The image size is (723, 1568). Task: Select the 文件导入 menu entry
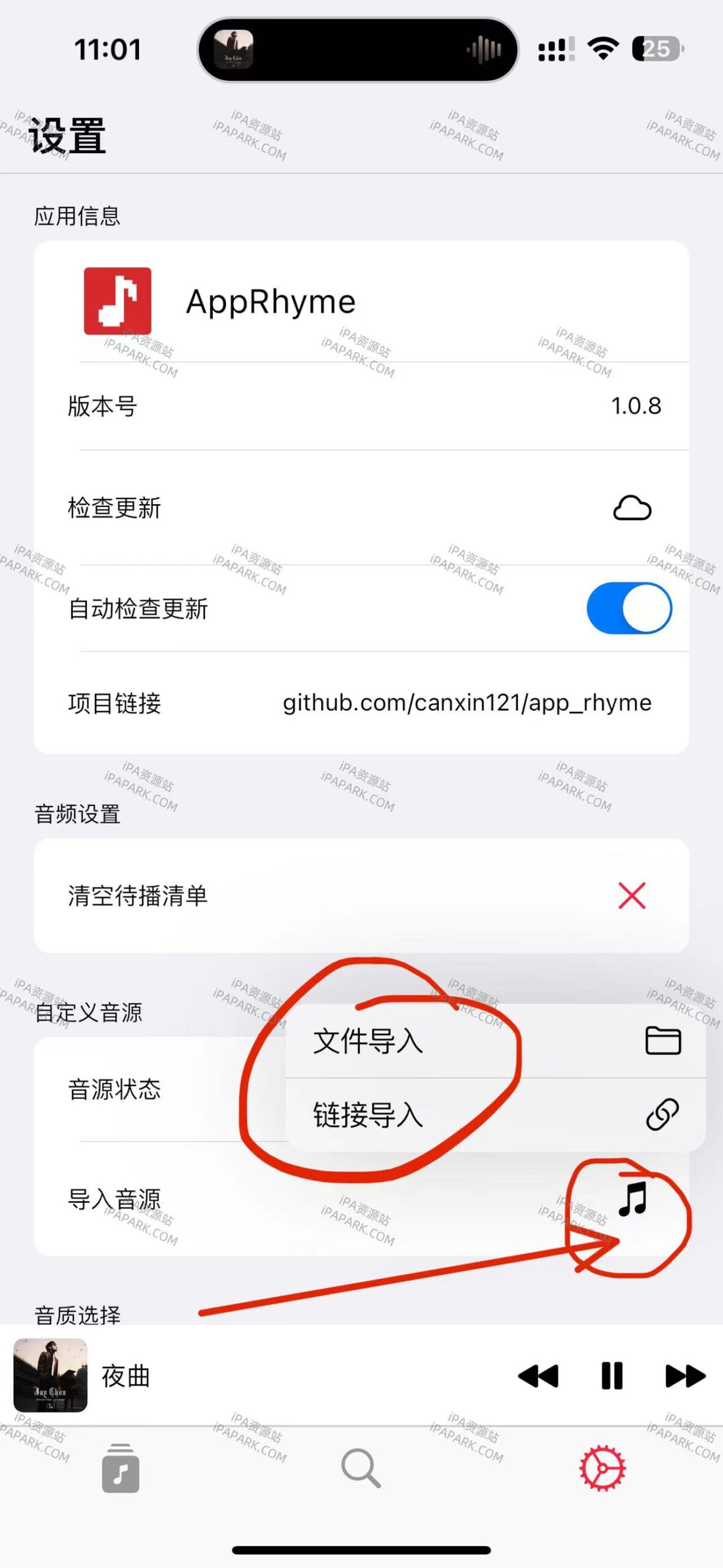point(367,1041)
